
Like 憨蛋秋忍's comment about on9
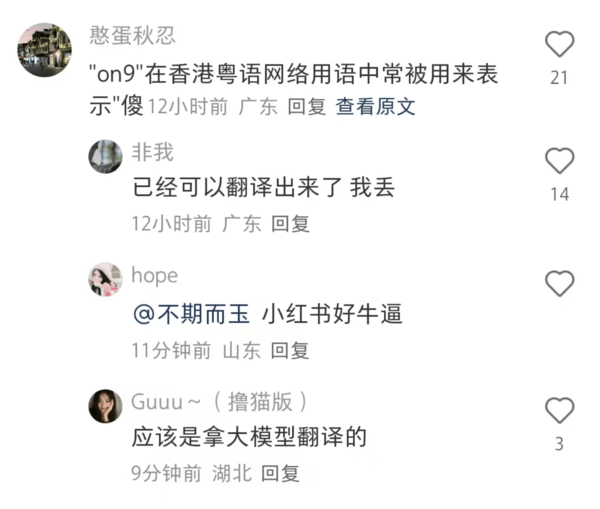[559, 44]
